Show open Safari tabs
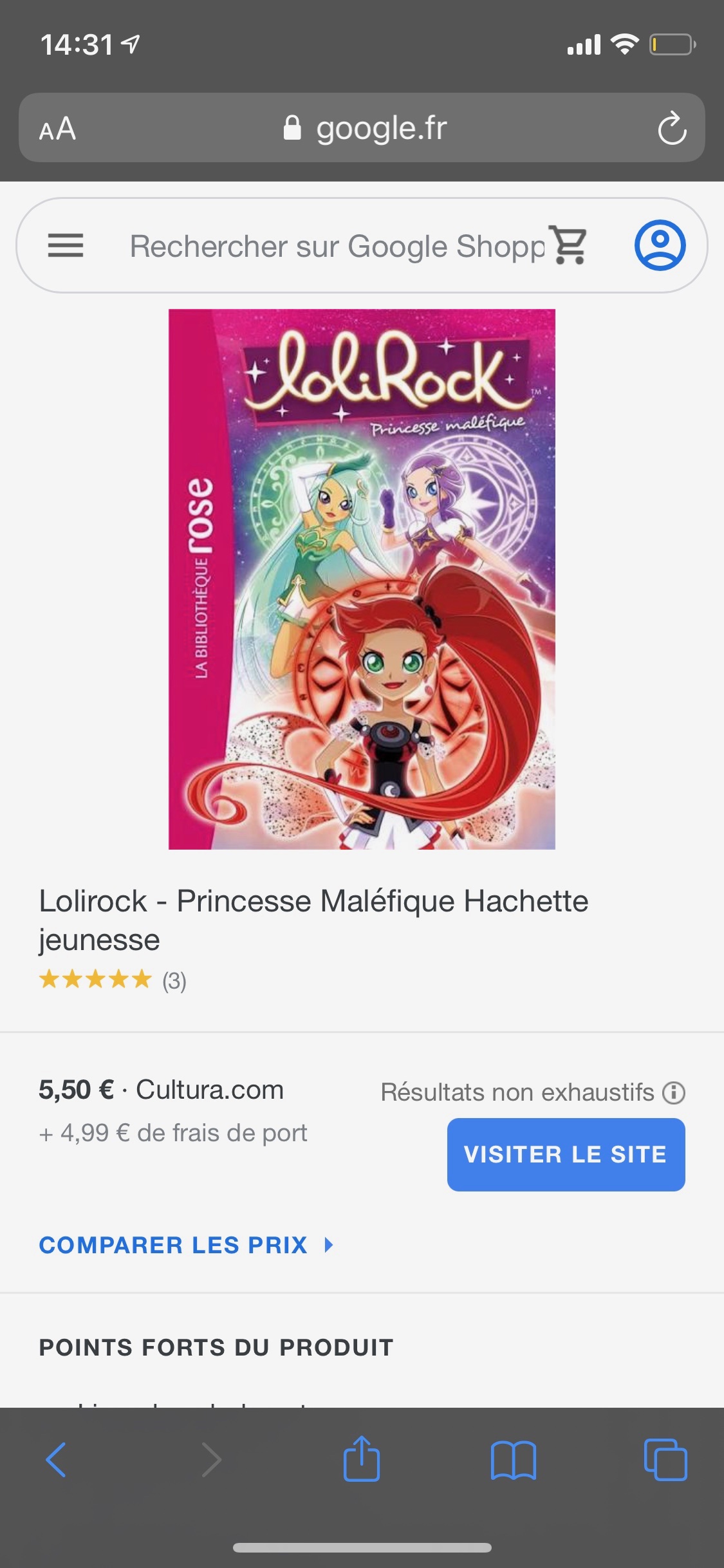This screenshot has height=1568, width=724. 665,1459
